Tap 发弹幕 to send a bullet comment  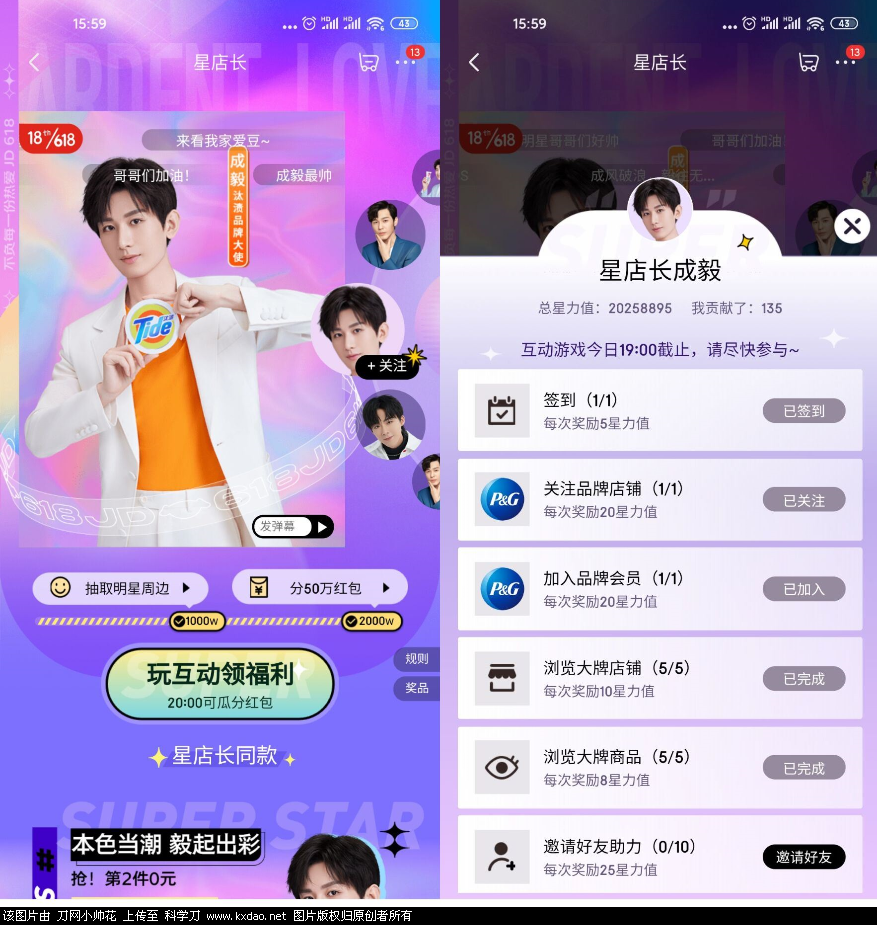pos(292,526)
